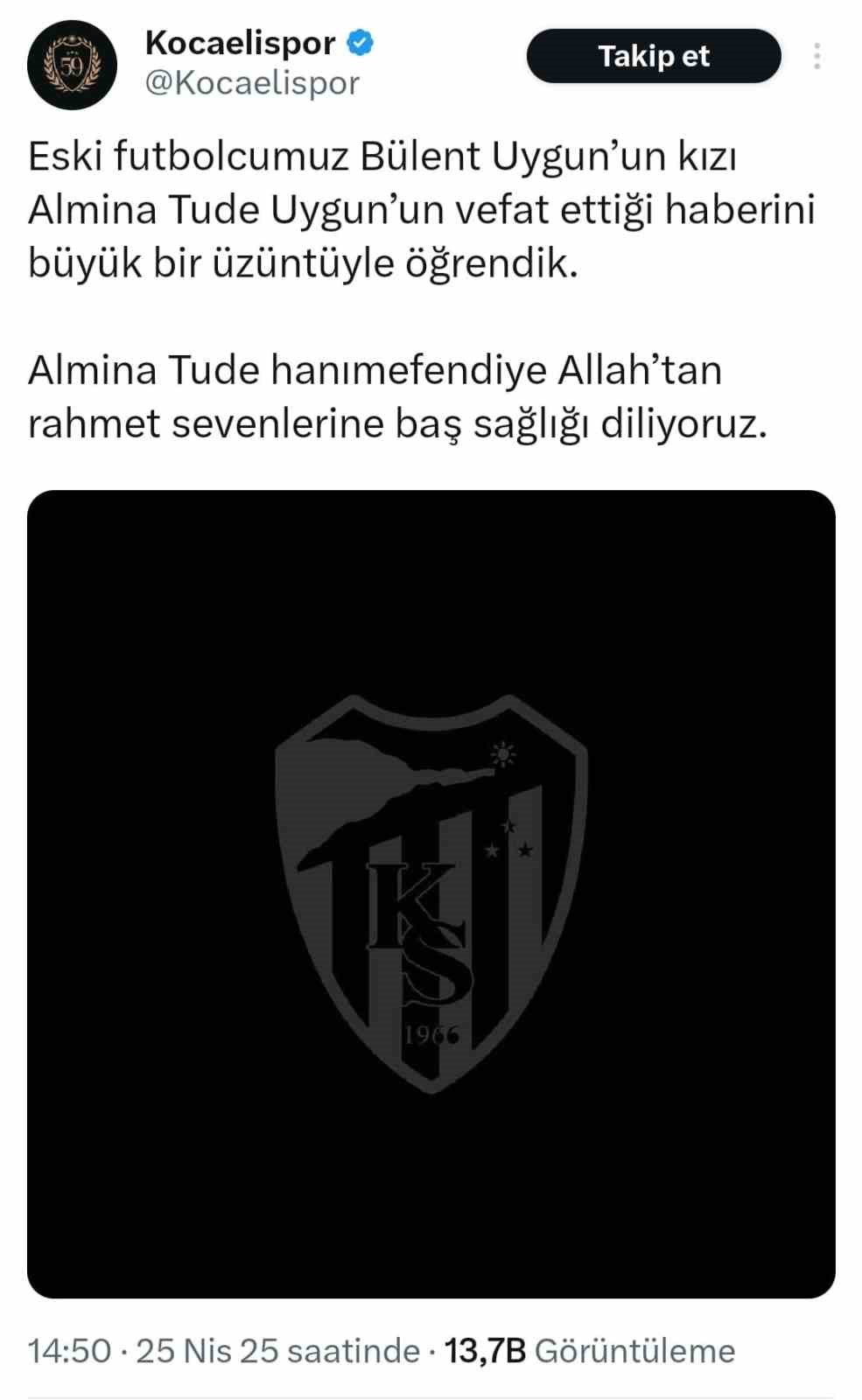The width and height of the screenshot is (862, 1400).
Task: Click the Takip et button to follow
Action: click(x=655, y=55)
